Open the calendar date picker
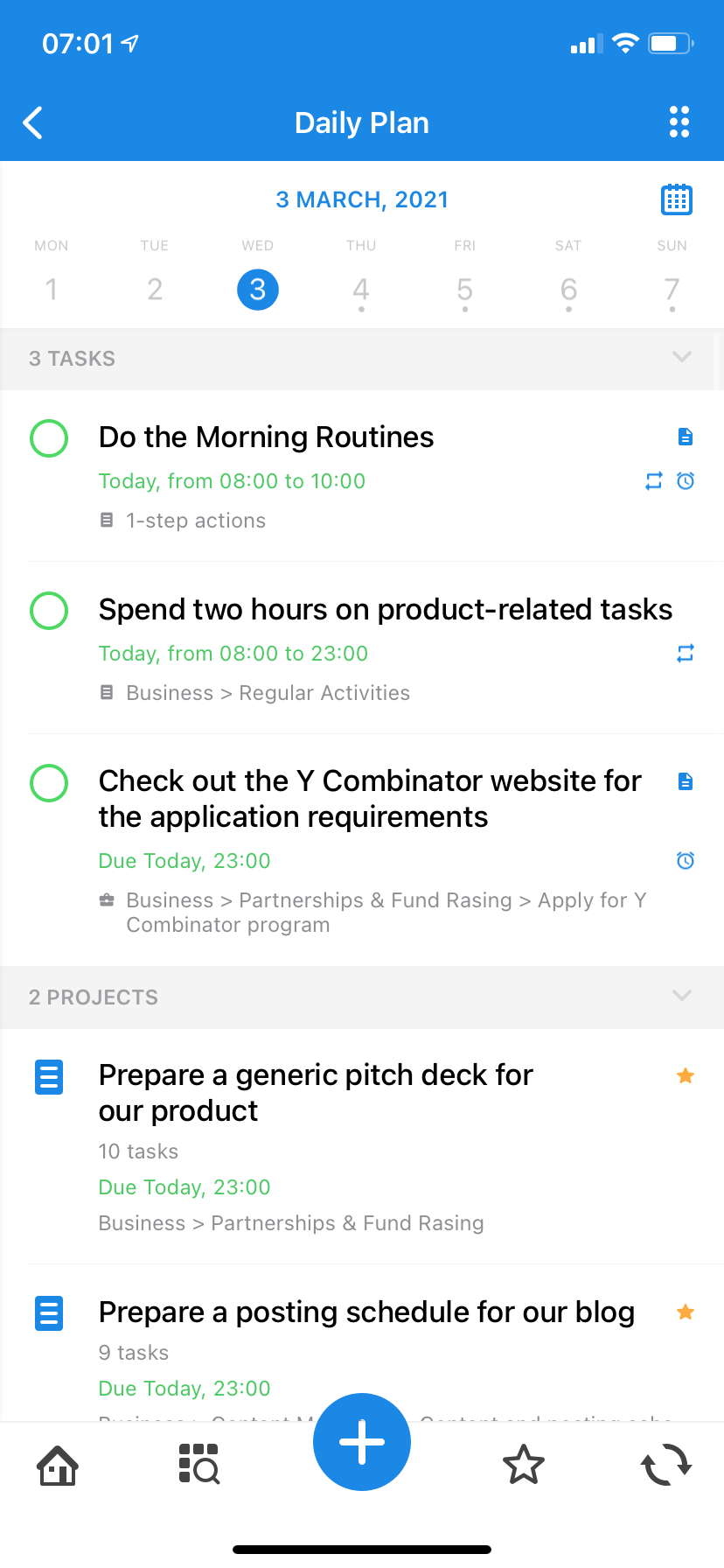724x1568 pixels. tap(676, 199)
